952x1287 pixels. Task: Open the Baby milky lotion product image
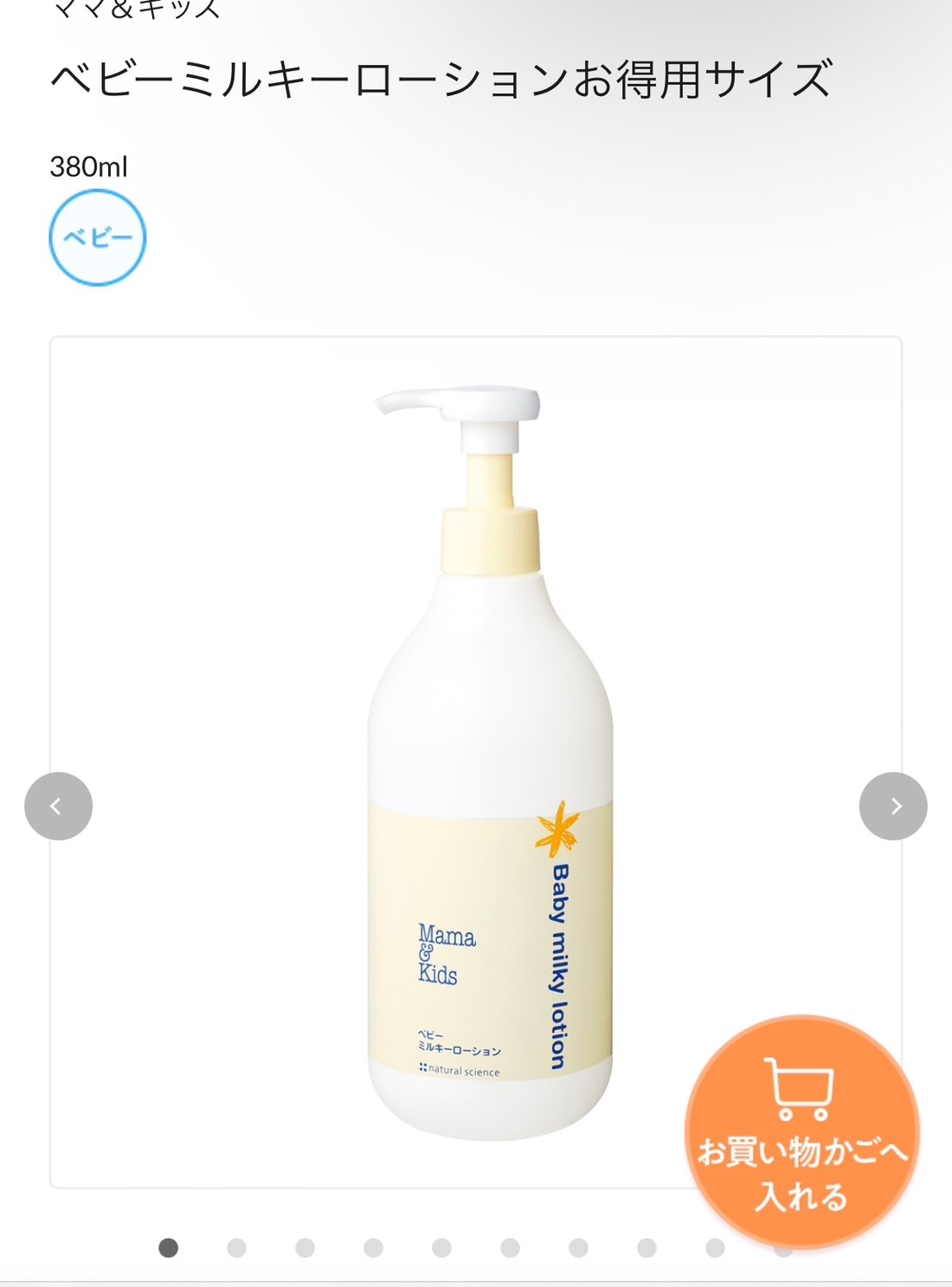click(x=490, y=762)
